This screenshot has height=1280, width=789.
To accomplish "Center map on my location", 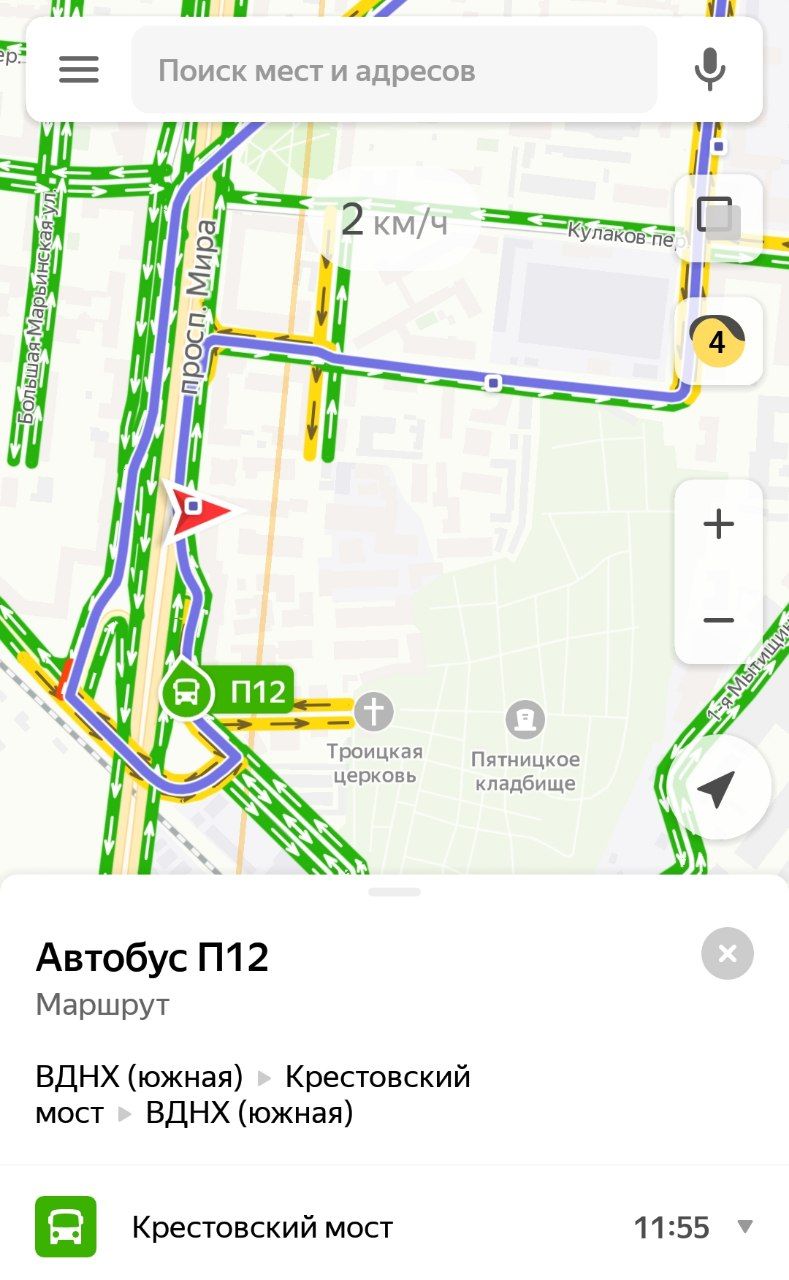I will coord(716,789).
